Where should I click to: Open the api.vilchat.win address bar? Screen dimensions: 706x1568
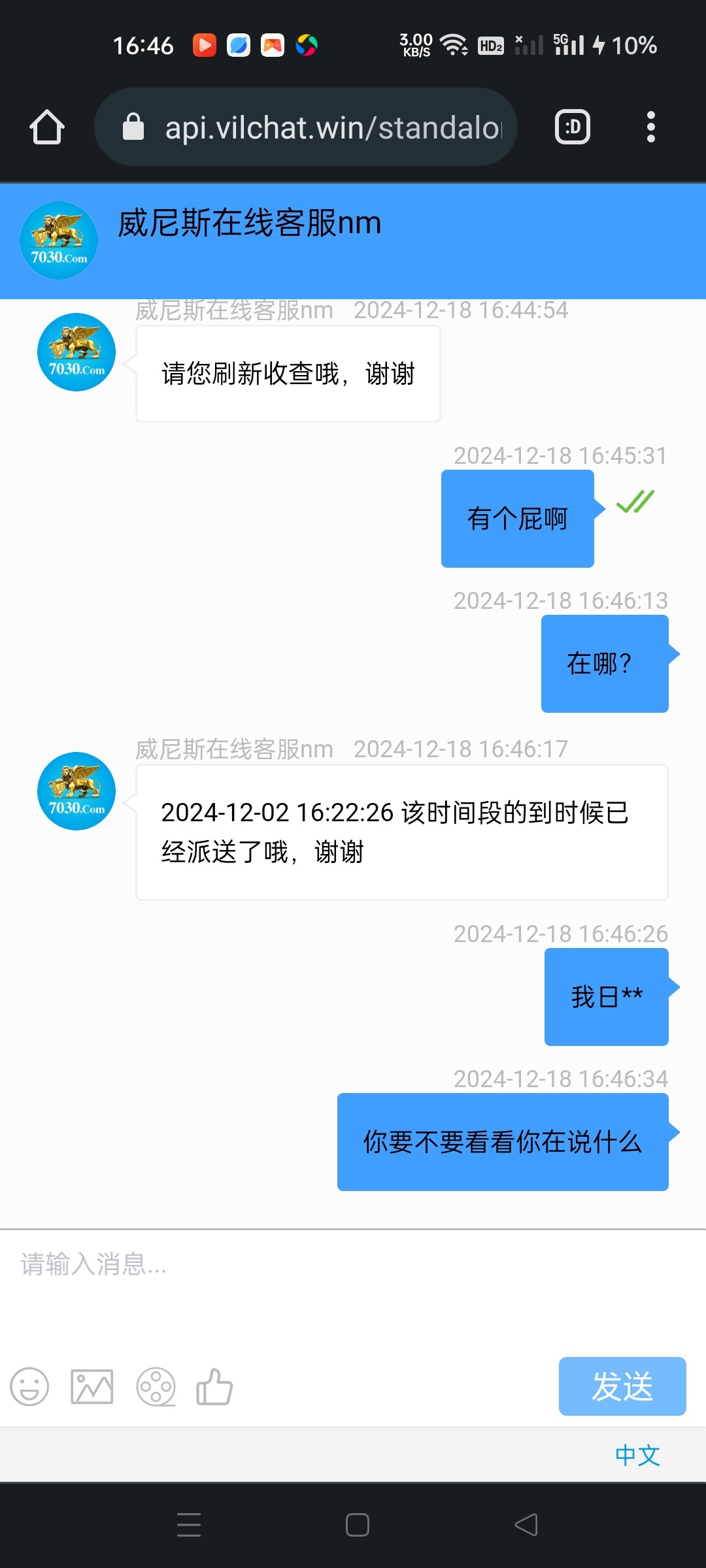pyautogui.click(x=306, y=127)
